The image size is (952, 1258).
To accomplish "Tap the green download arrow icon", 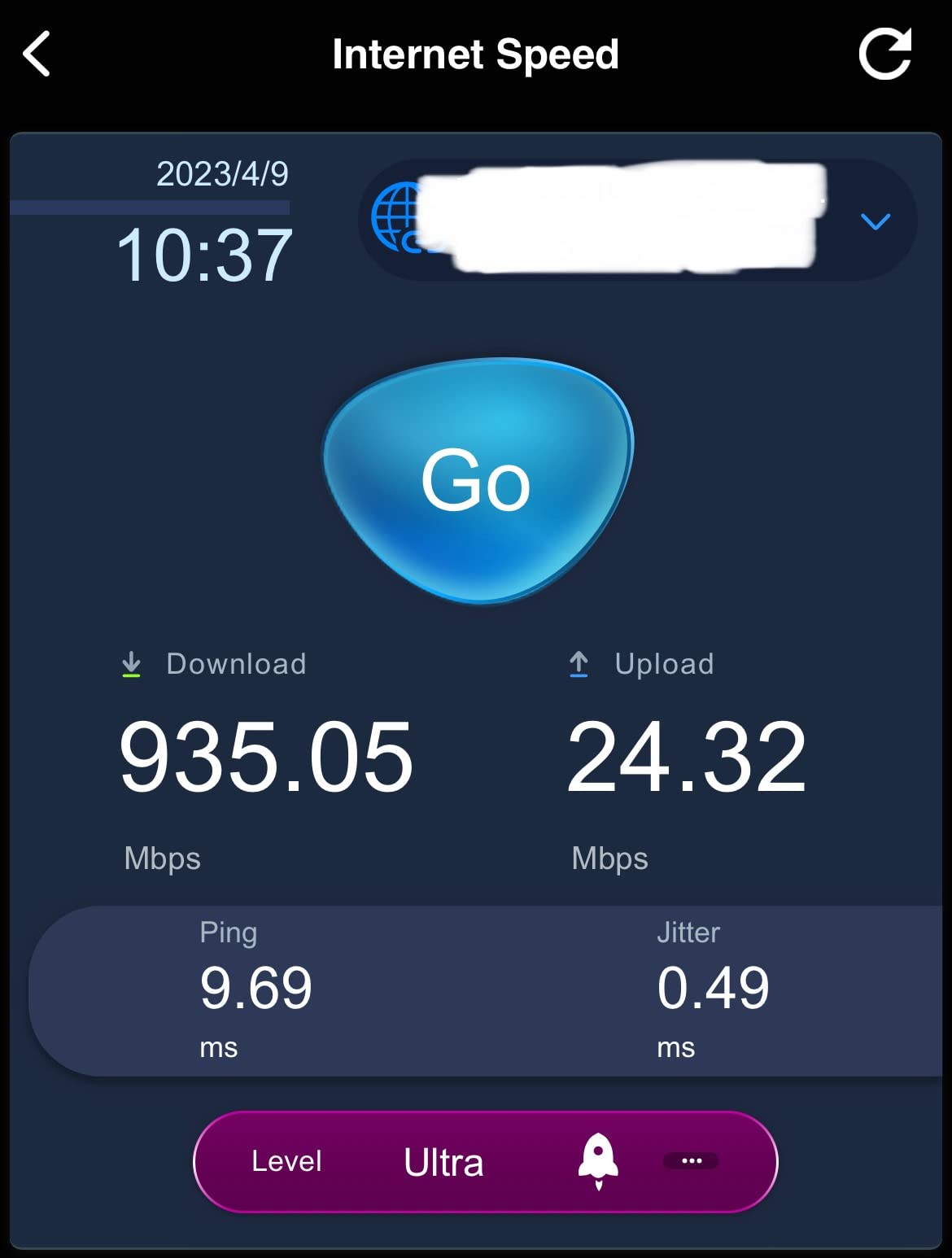I will tap(132, 663).
